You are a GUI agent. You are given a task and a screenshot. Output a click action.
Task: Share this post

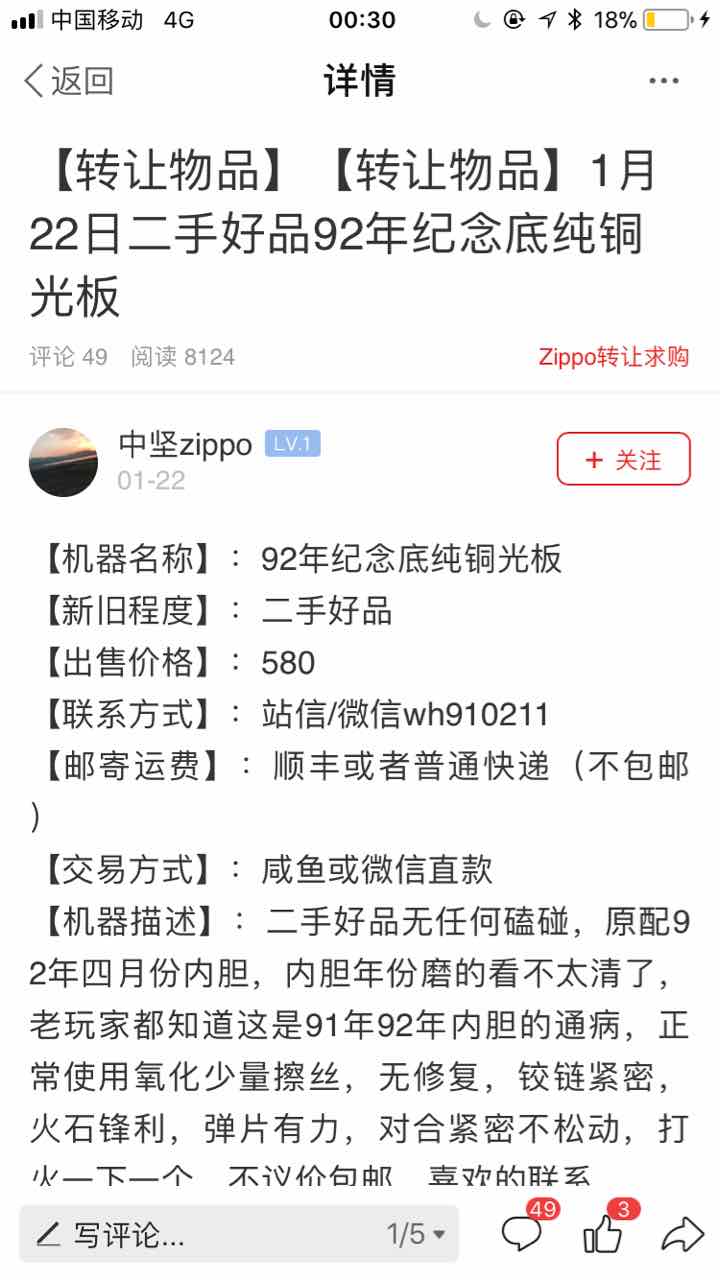pos(682,1234)
